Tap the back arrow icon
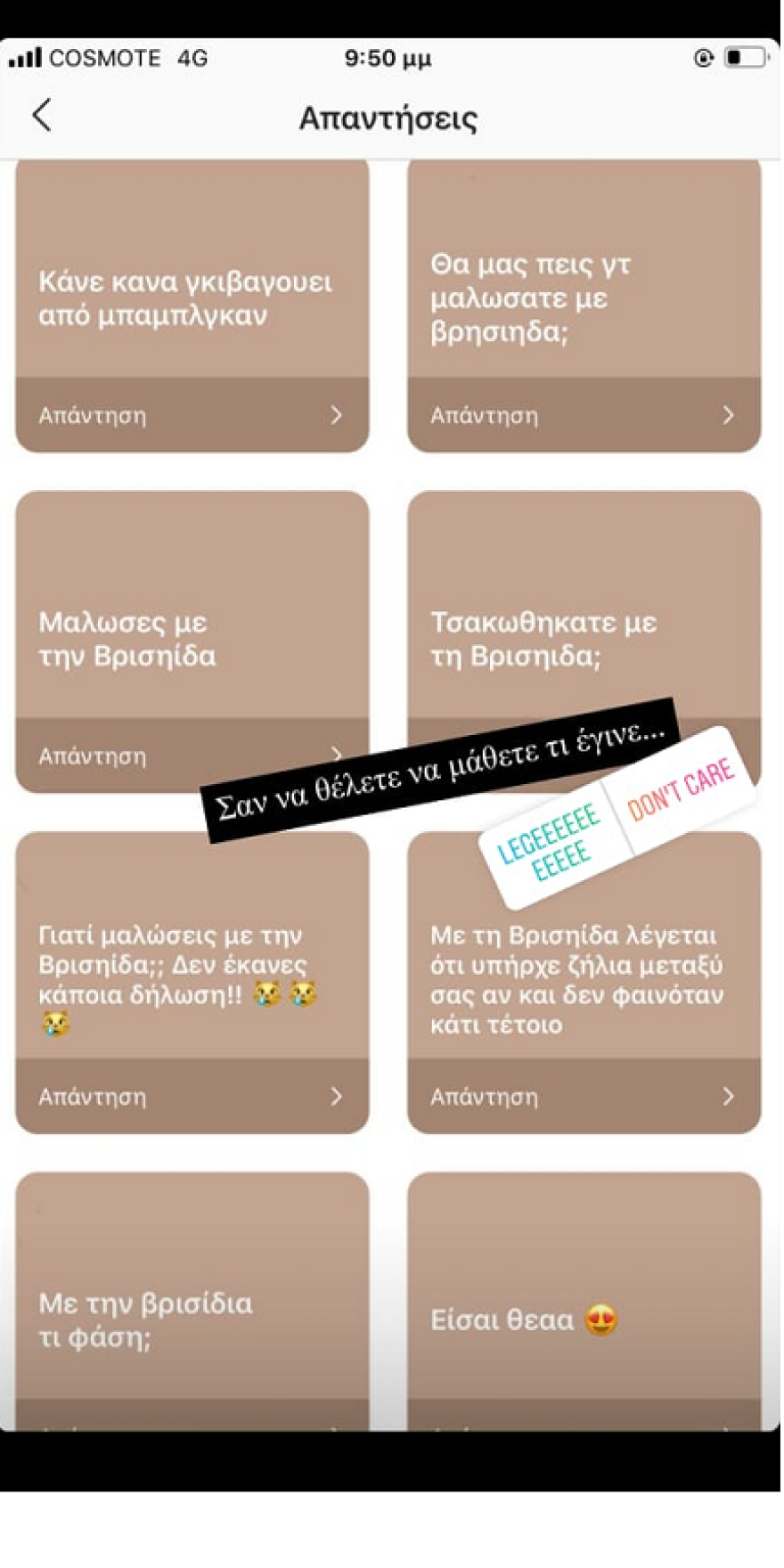The height and width of the screenshot is (1568, 784). pyautogui.click(x=41, y=116)
